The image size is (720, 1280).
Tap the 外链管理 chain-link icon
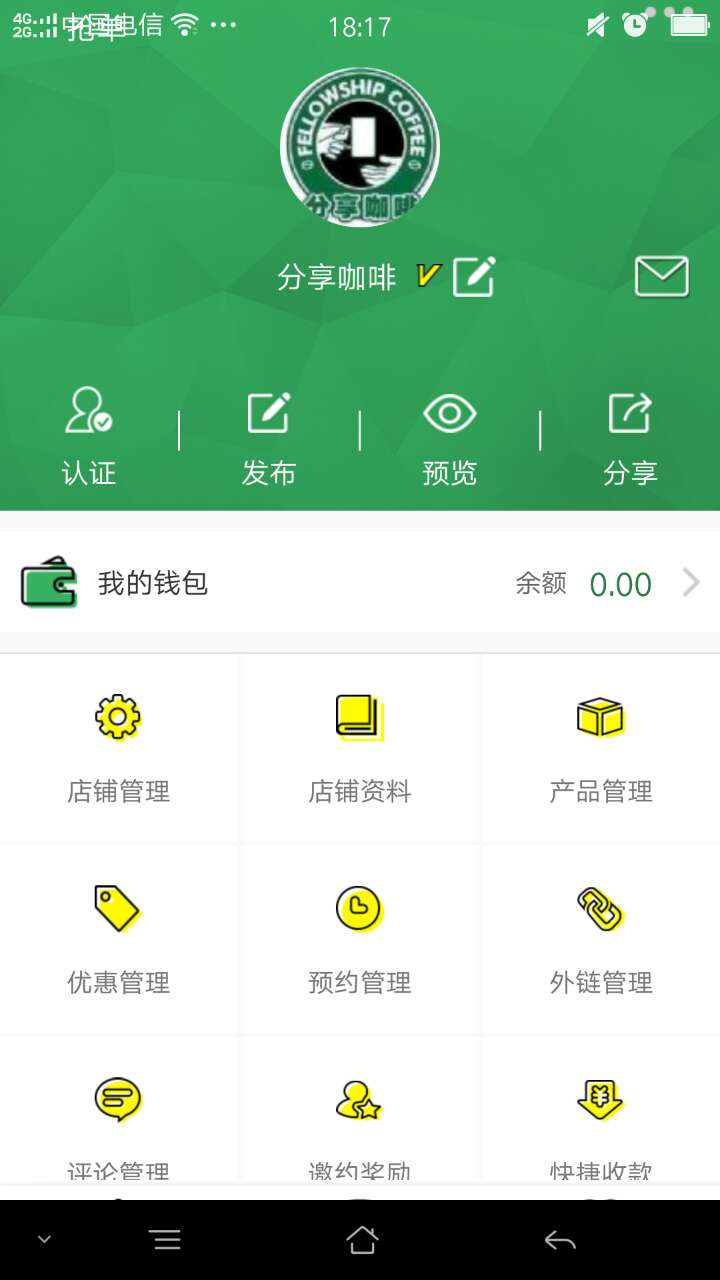pos(600,908)
